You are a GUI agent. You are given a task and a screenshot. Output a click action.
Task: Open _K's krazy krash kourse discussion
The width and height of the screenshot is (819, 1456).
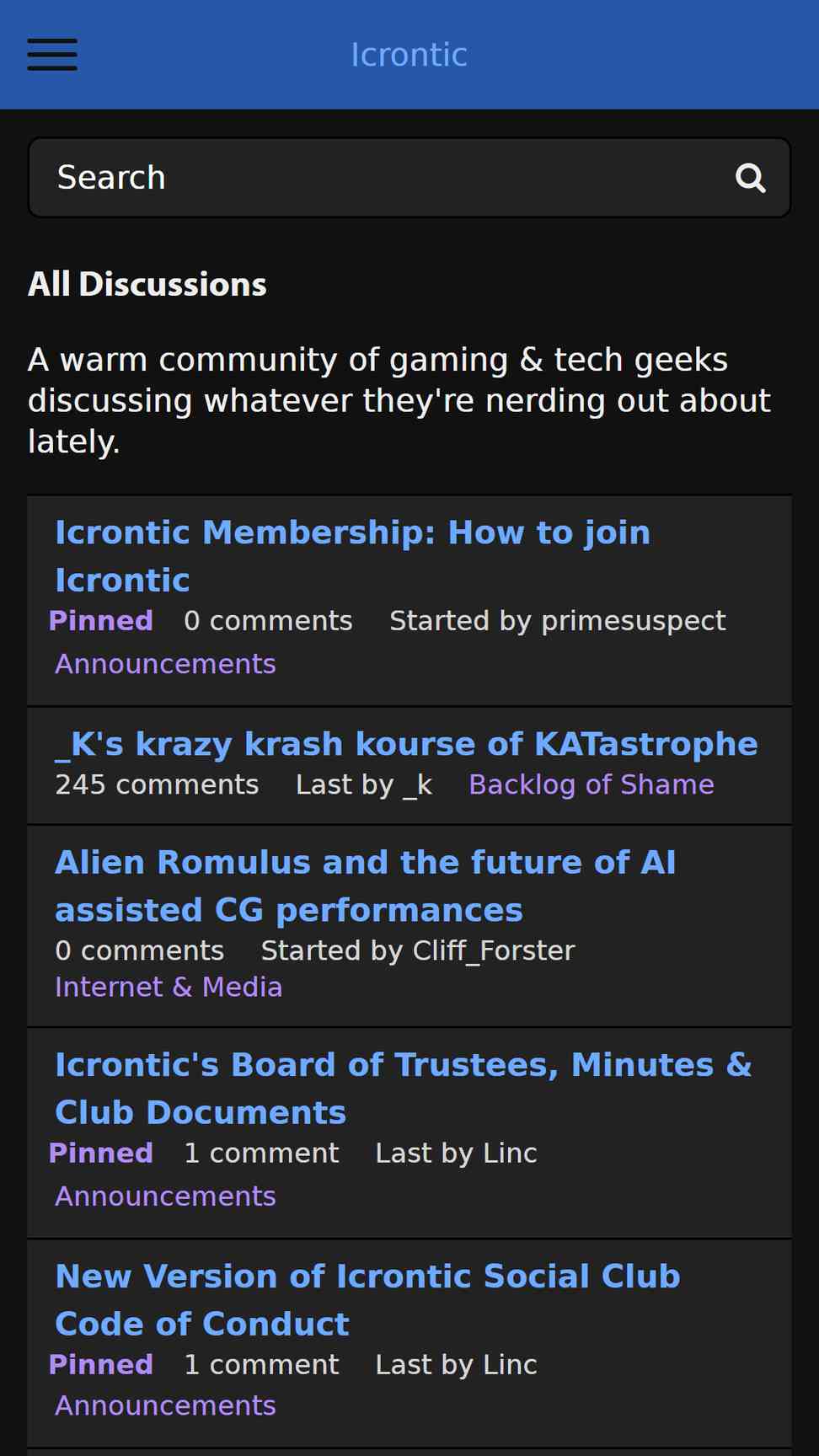click(x=406, y=744)
